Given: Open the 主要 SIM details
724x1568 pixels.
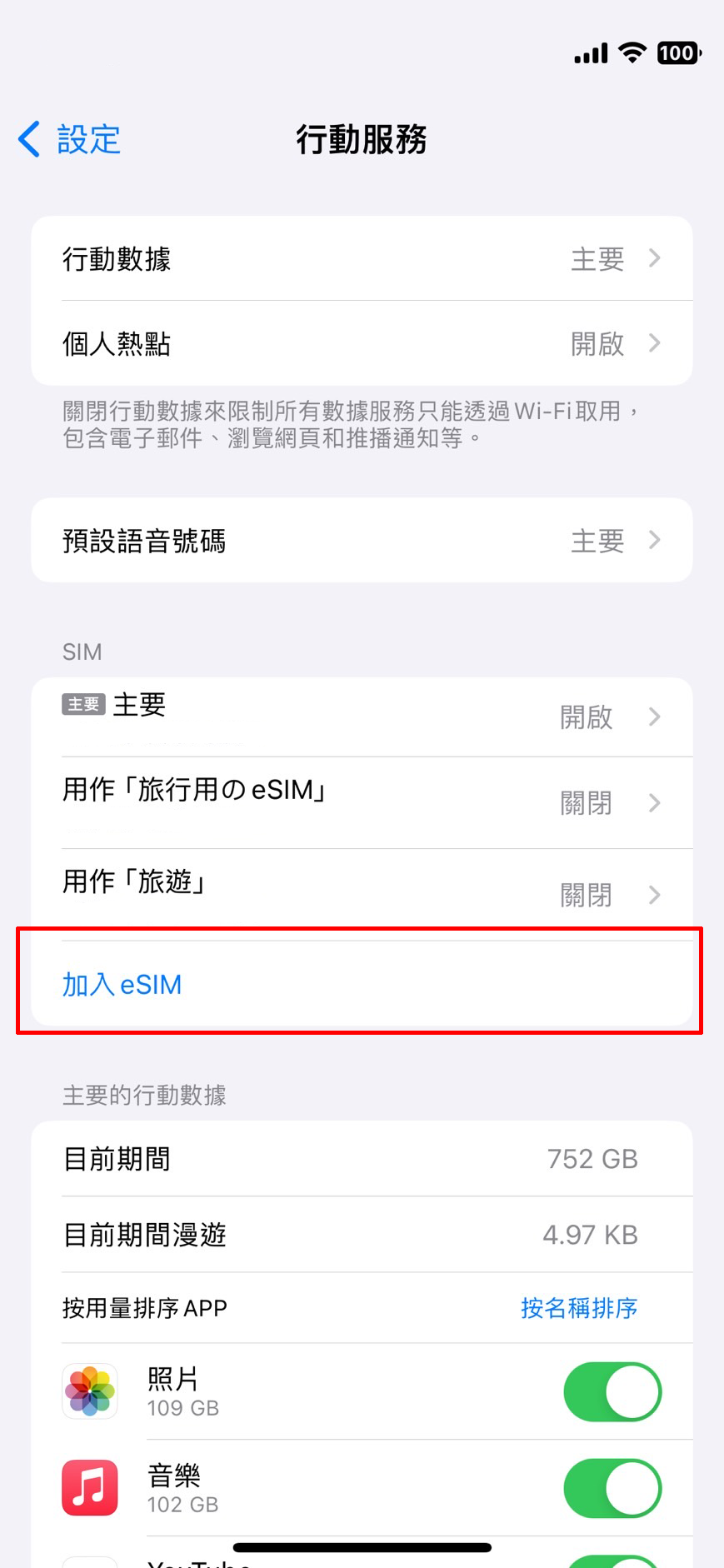Looking at the screenshot, I should pos(362,716).
